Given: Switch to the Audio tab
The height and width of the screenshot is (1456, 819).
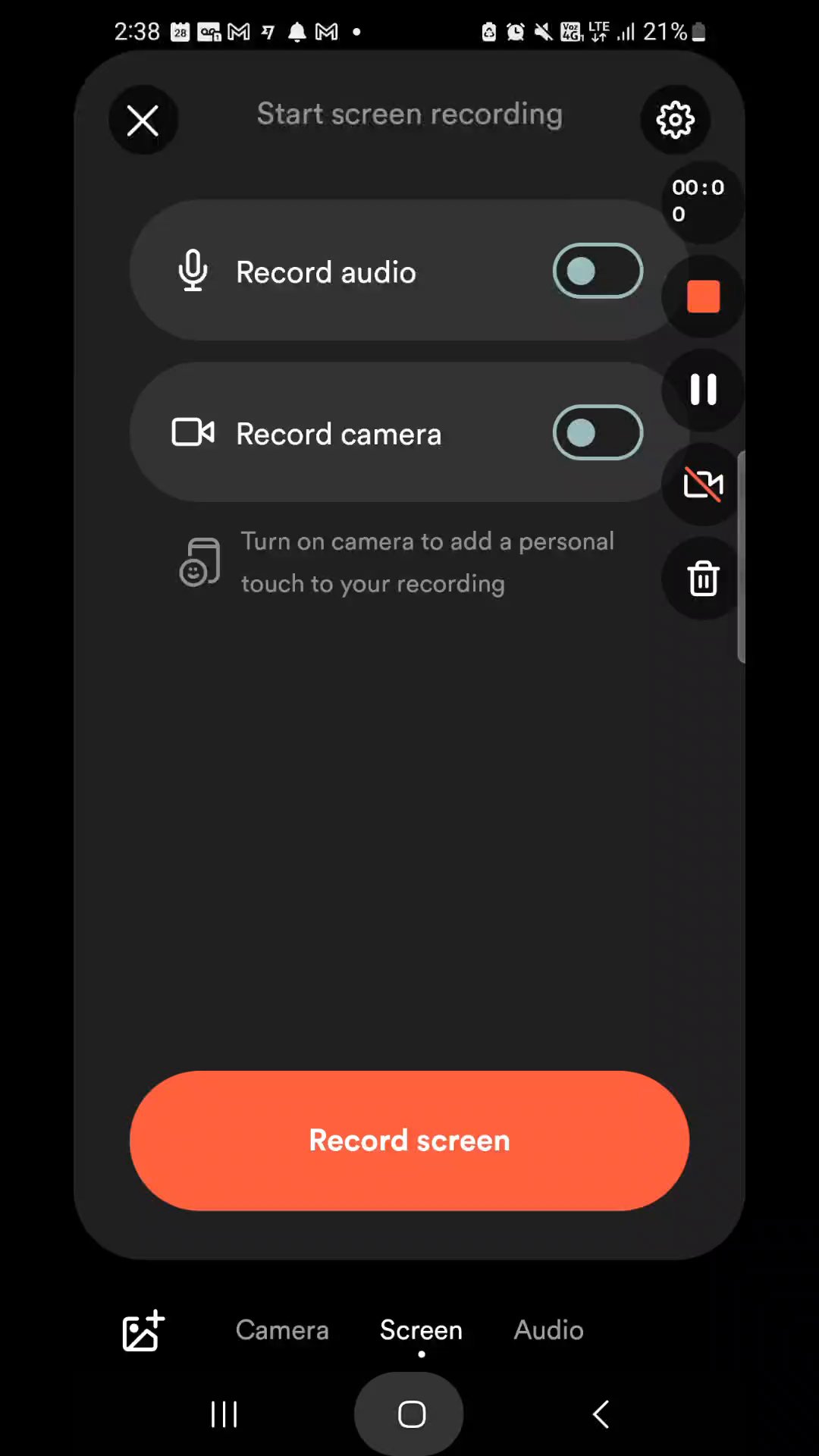Looking at the screenshot, I should (548, 1330).
